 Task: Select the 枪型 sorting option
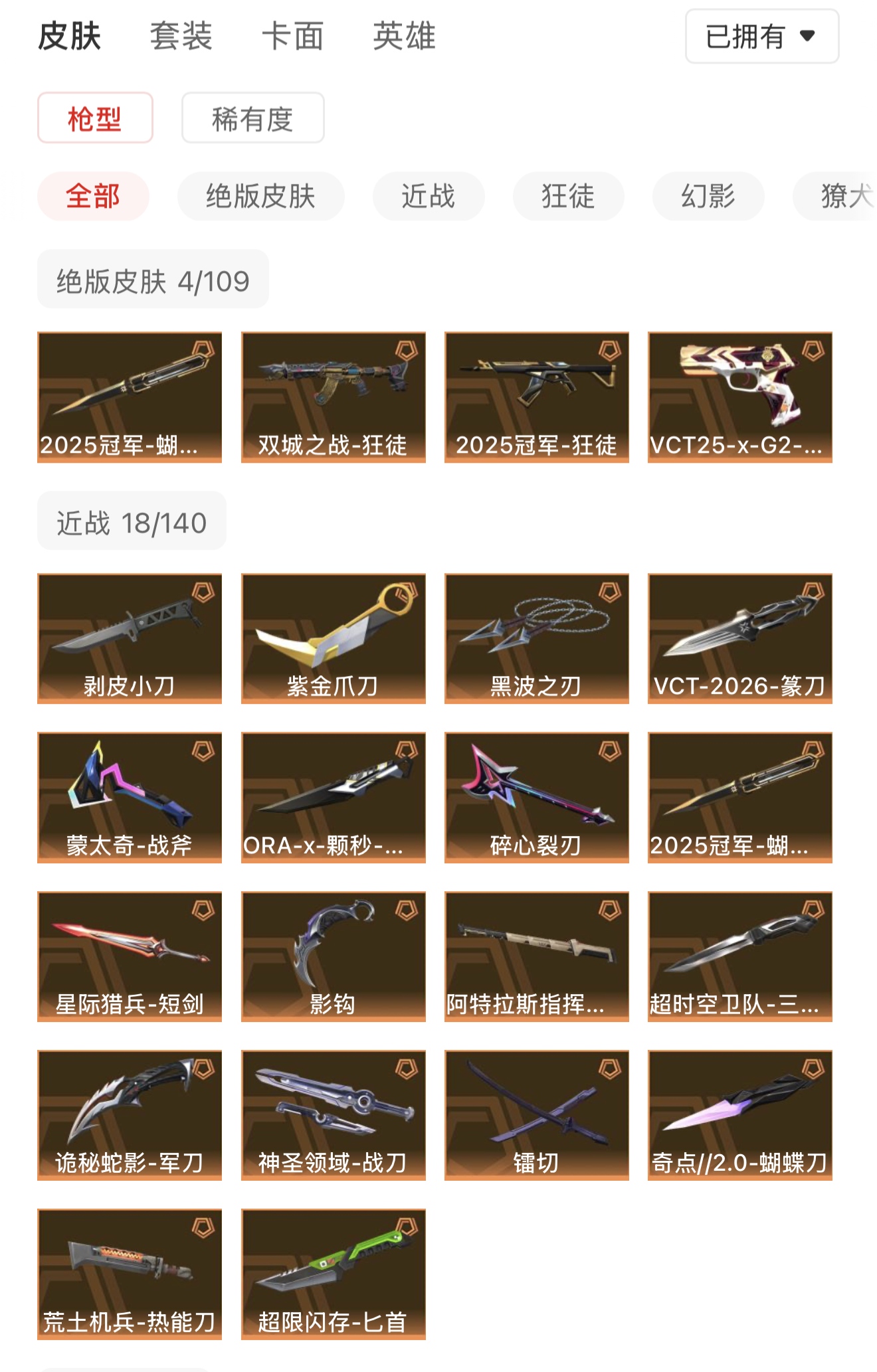point(95,118)
